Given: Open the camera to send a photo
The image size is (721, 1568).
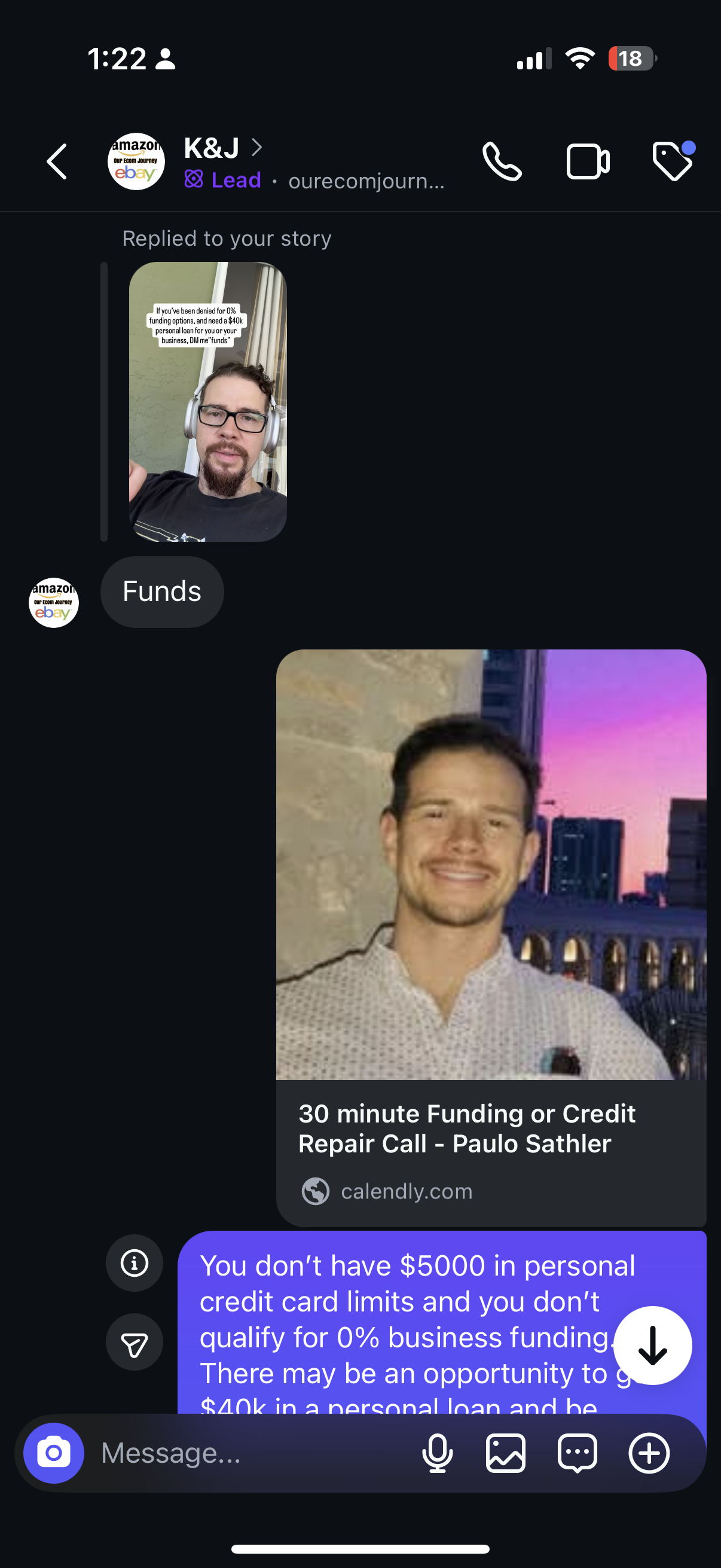Looking at the screenshot, I should [53, 1454].
